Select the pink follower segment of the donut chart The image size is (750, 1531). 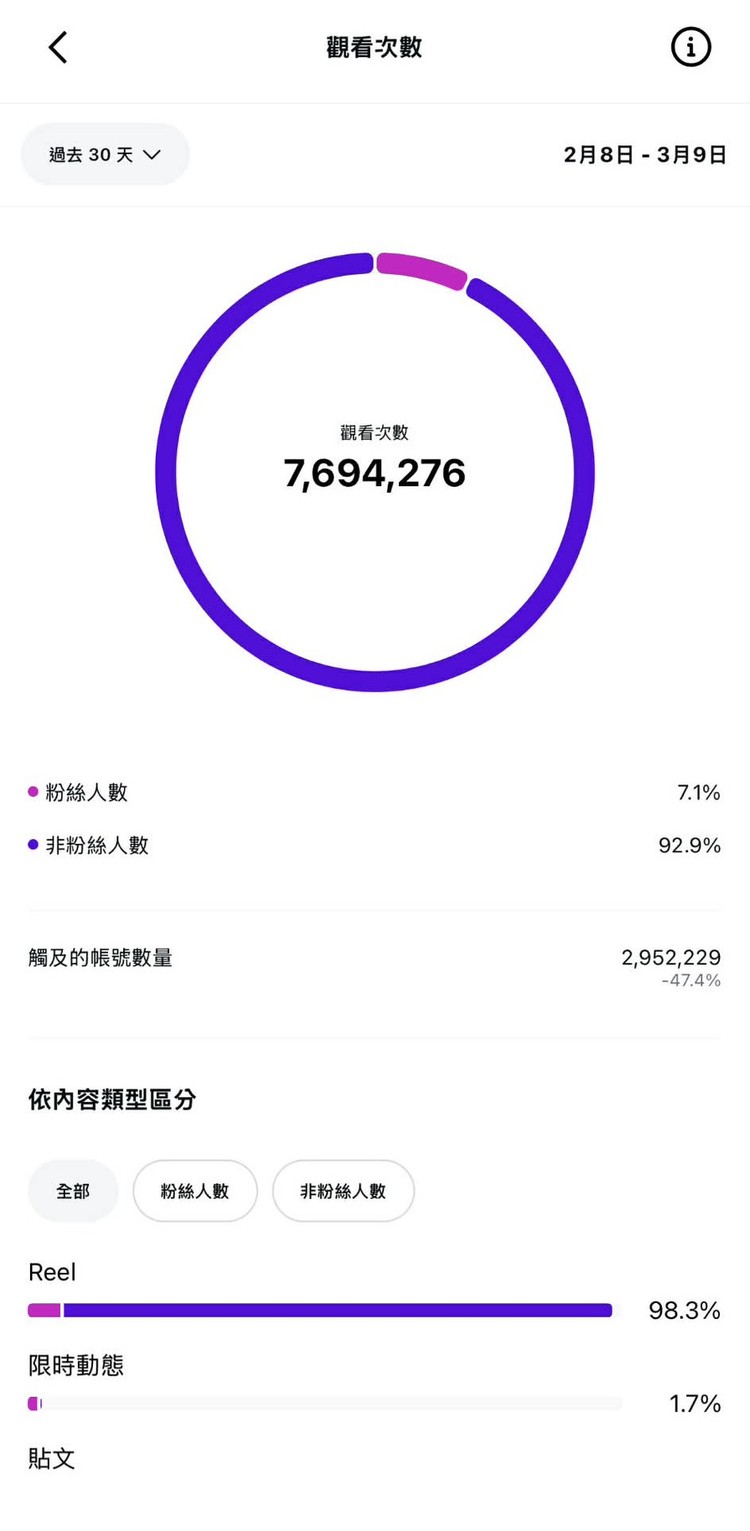[420, 267]
